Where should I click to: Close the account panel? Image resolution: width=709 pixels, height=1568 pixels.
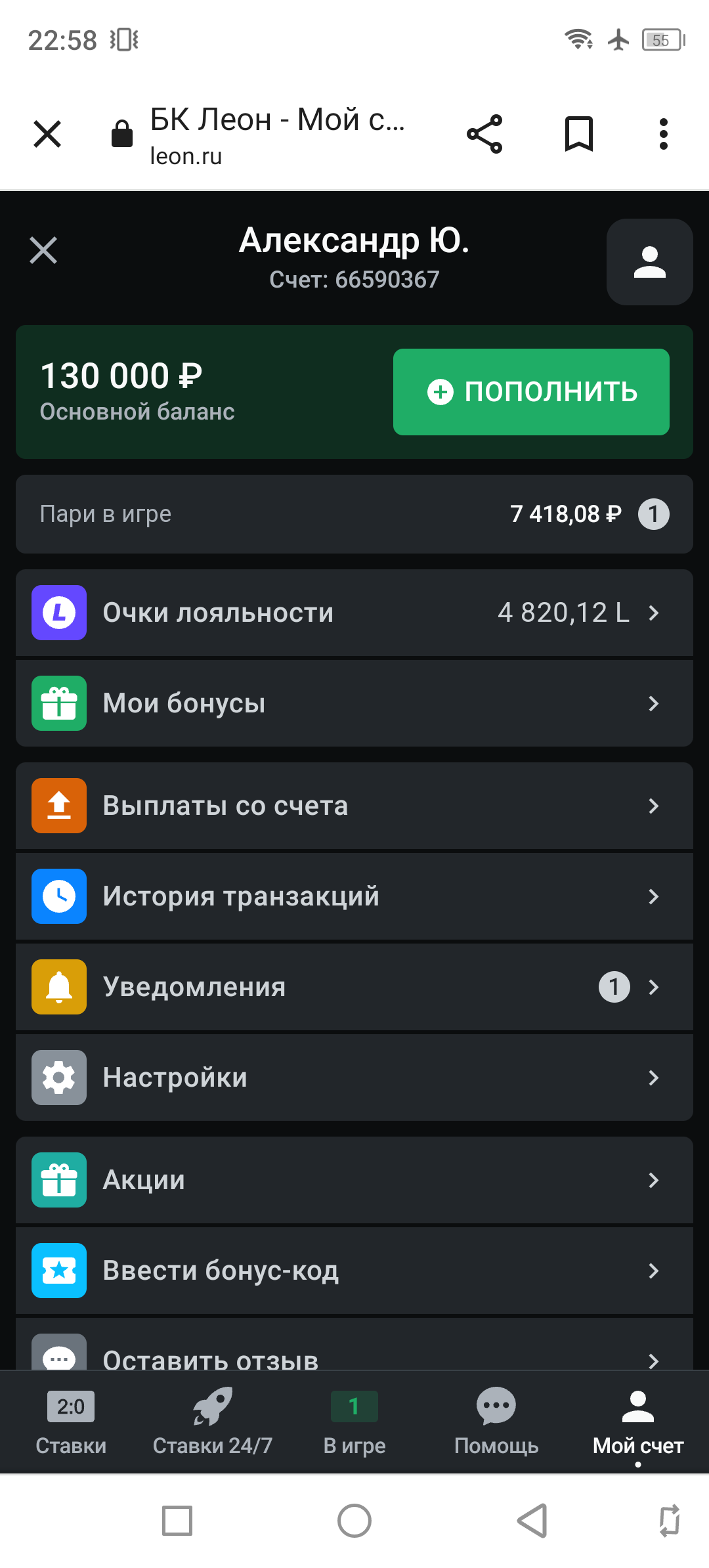(43, 250)
